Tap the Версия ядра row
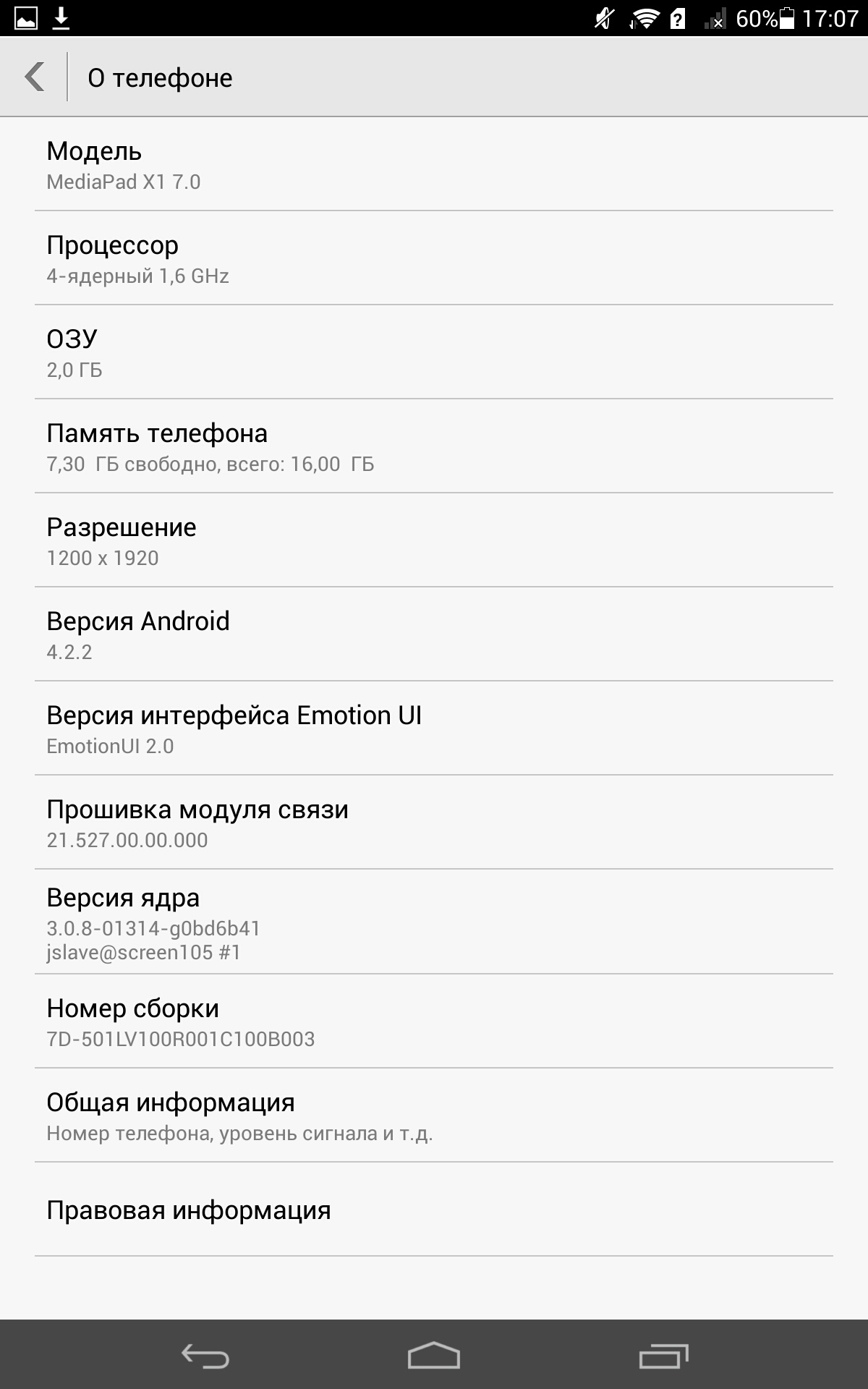 coord(434,922)
